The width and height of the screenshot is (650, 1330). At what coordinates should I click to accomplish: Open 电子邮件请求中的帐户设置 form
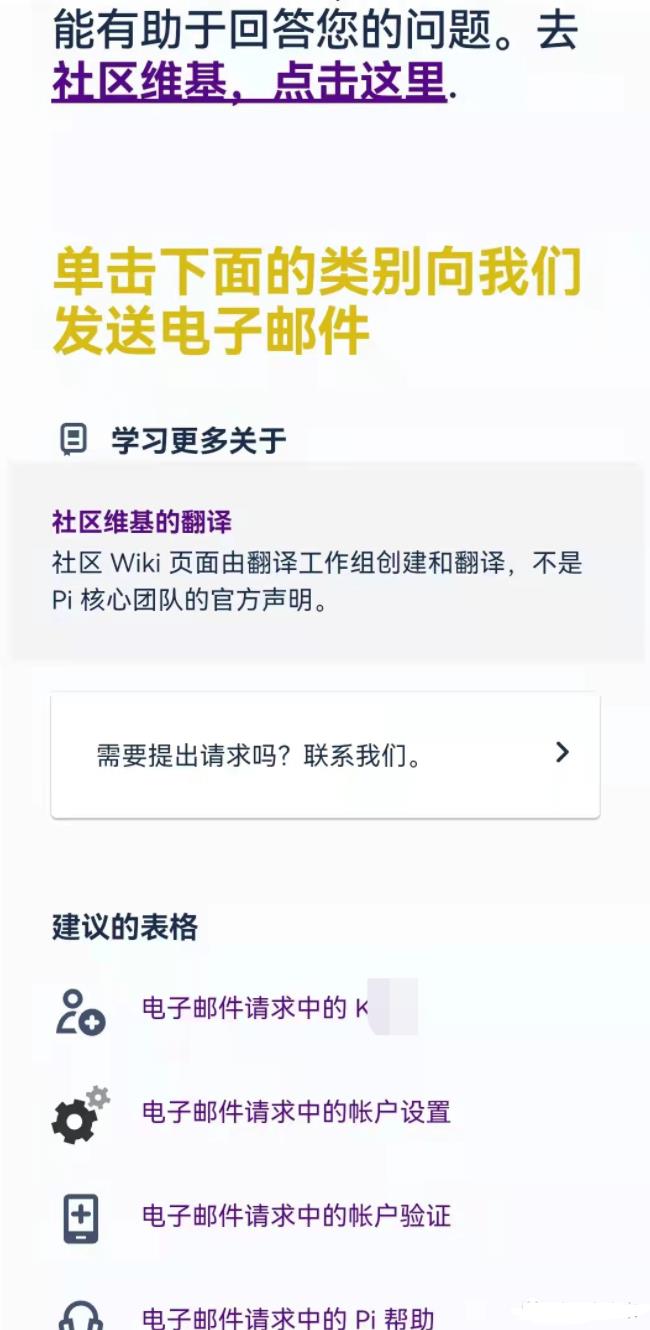point(296,1112)
